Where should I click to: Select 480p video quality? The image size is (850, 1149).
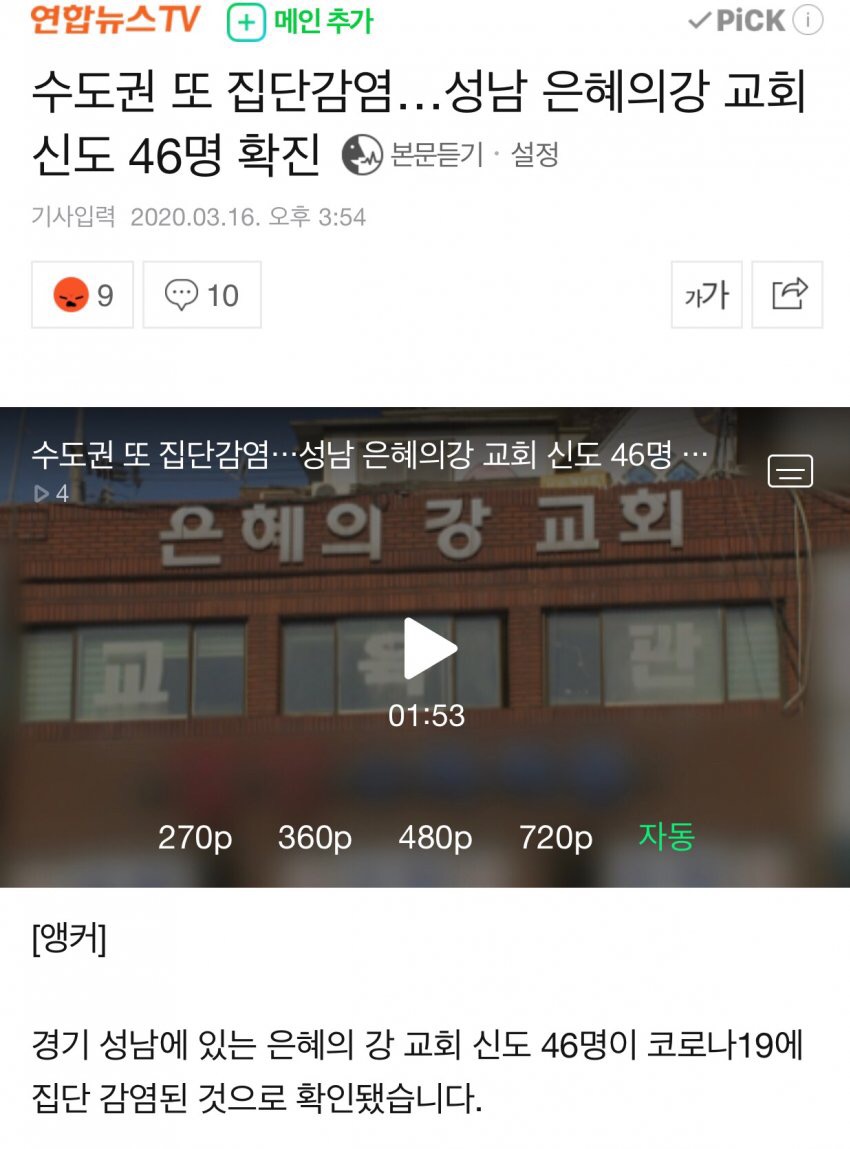pos(435,838)
